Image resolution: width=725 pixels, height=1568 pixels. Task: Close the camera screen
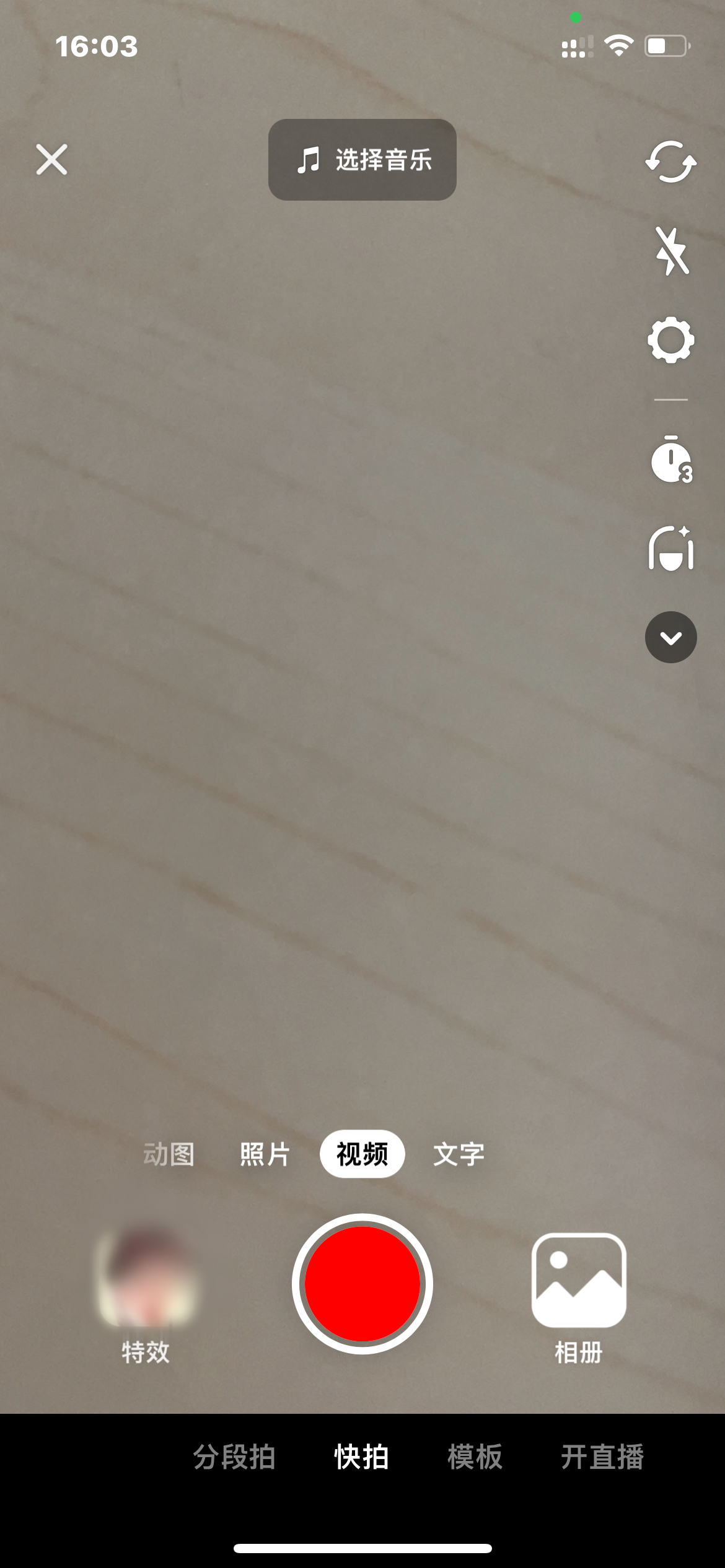click(51, 160)
